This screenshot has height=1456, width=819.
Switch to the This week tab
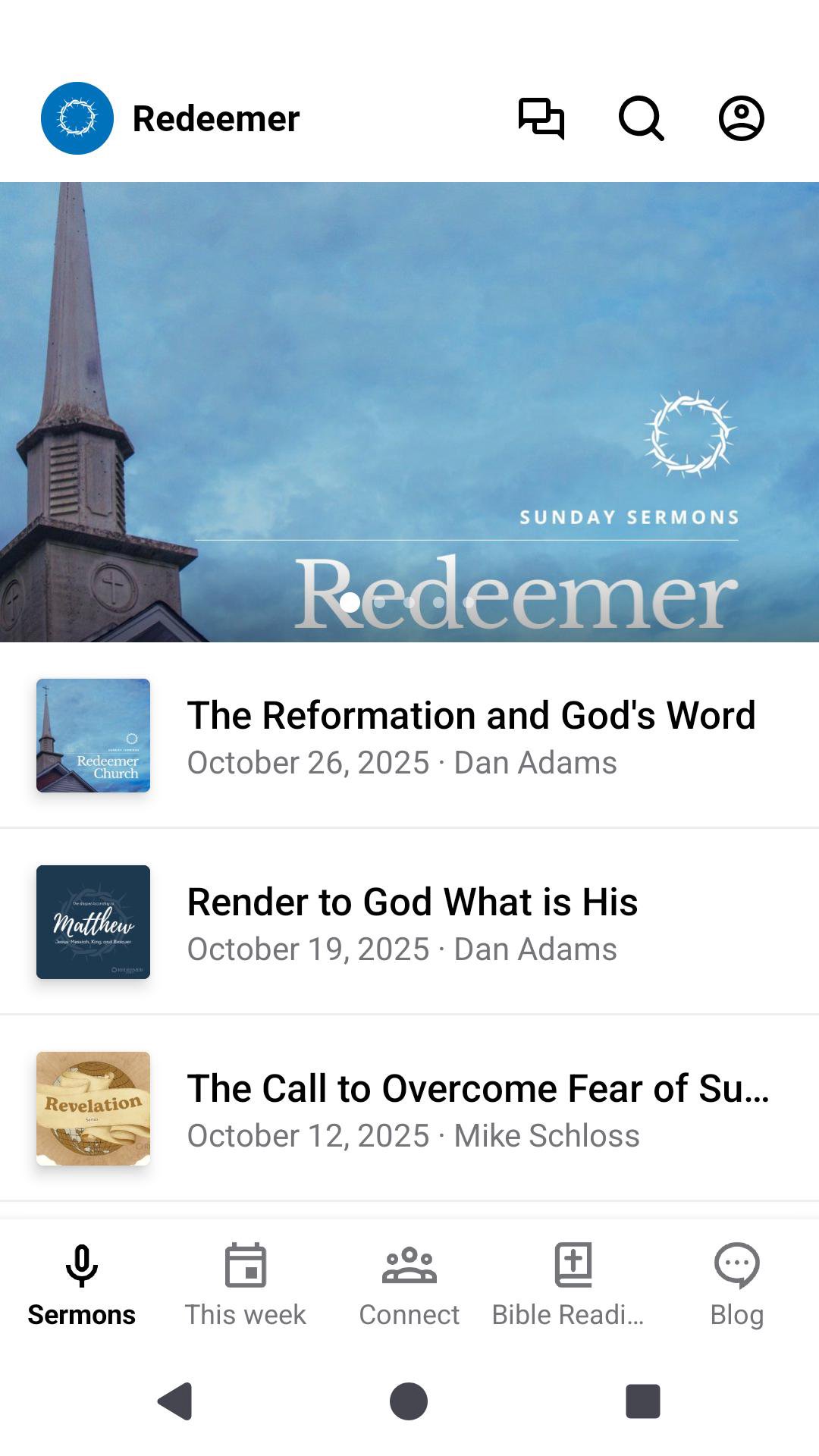[246, 1282]
